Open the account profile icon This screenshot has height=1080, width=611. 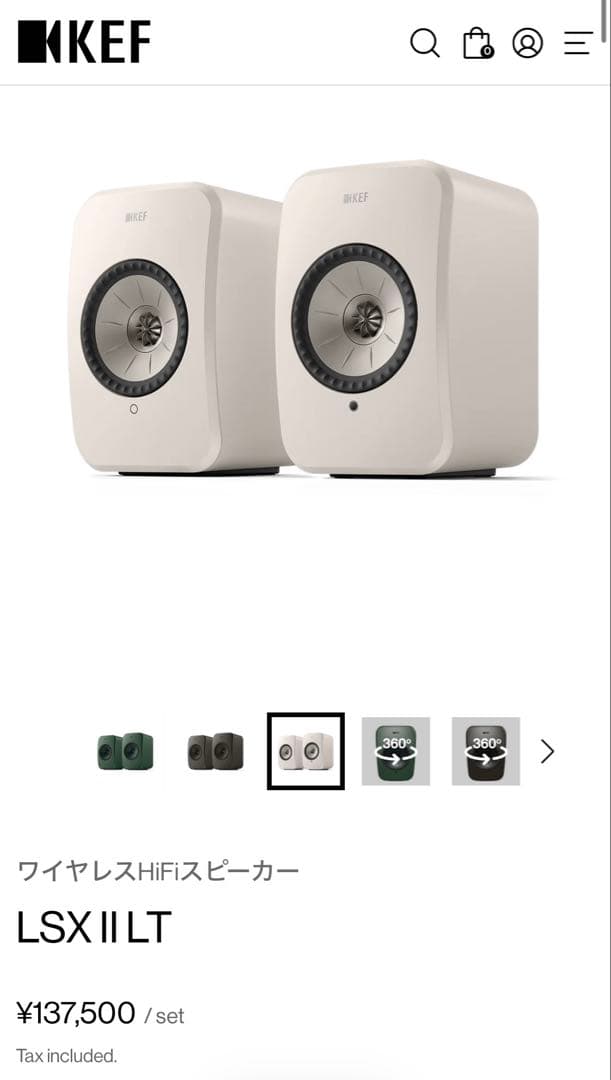click(527, 43)
